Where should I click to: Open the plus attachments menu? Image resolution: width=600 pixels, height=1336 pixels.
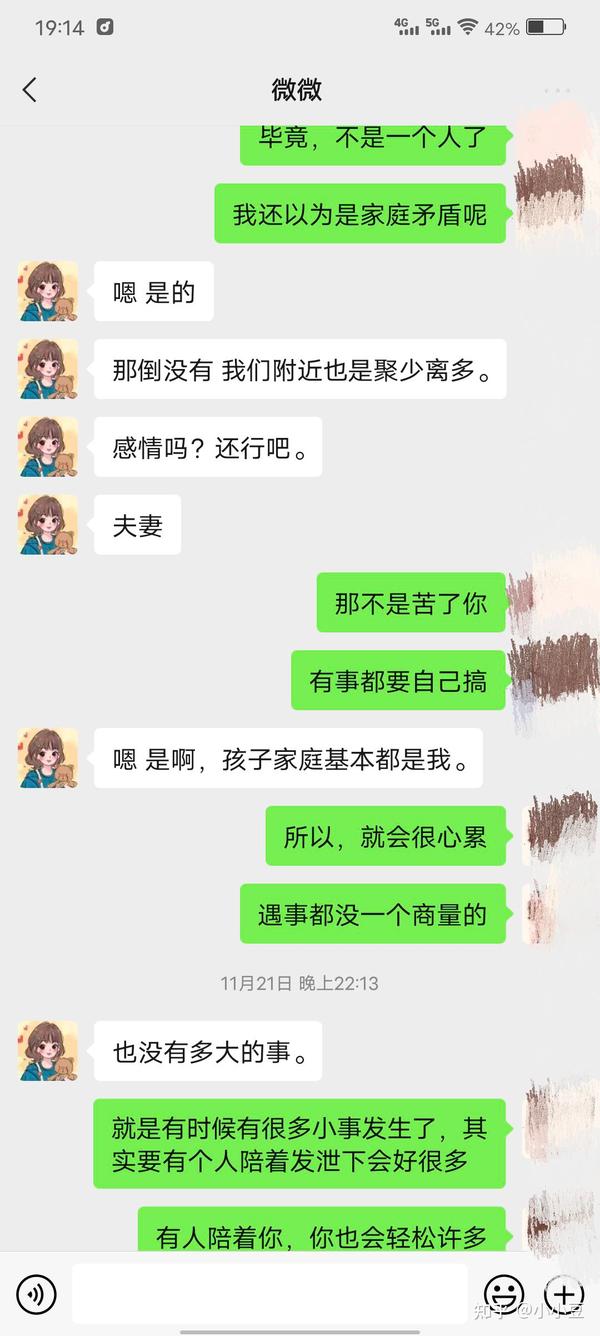pyautogui.click(x=564, y=1295)
